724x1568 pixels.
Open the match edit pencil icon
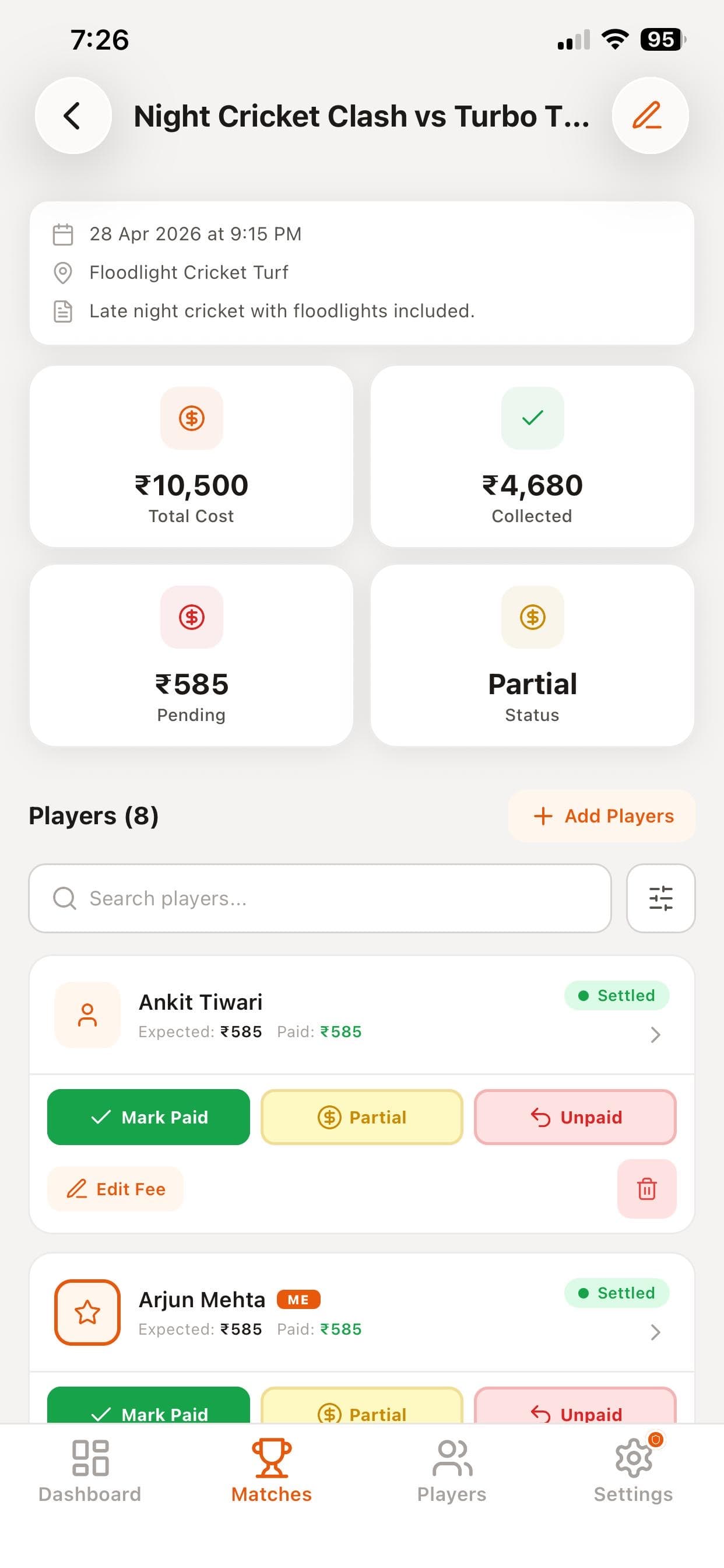pyautogui.click(x=650, y=115)
